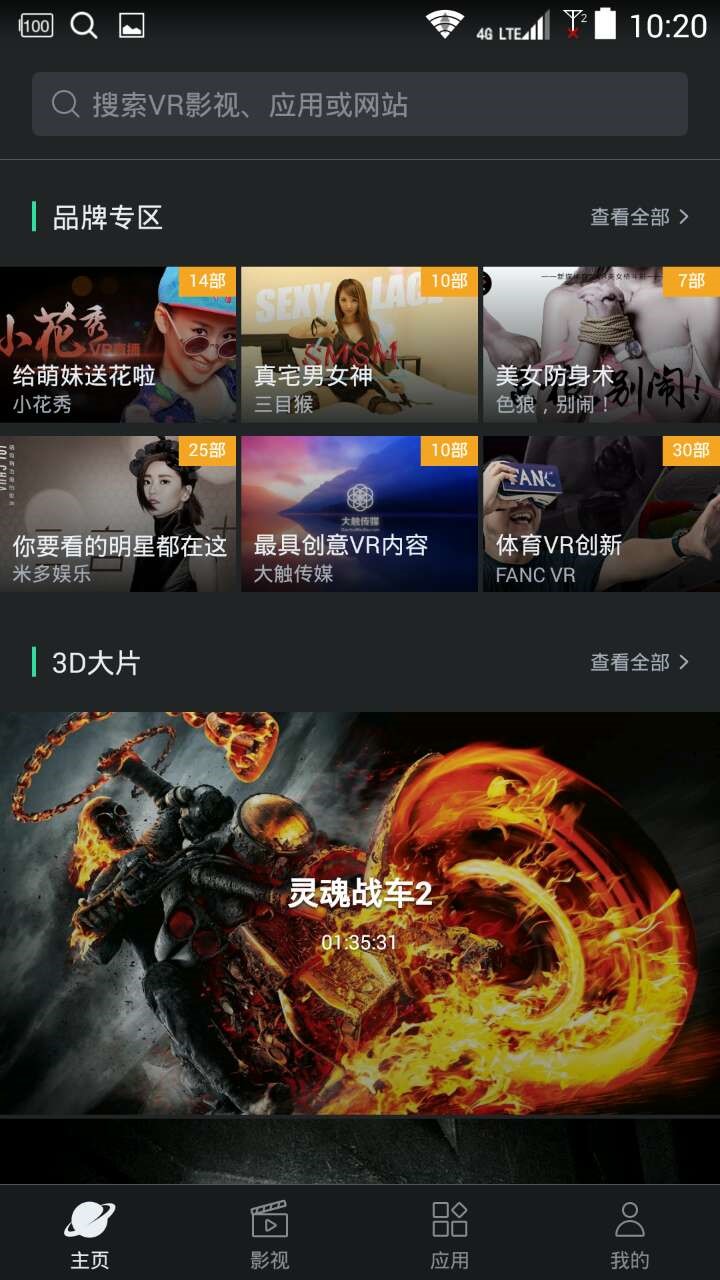Open the 小花秀 brand tile

(x=118, y=345)
